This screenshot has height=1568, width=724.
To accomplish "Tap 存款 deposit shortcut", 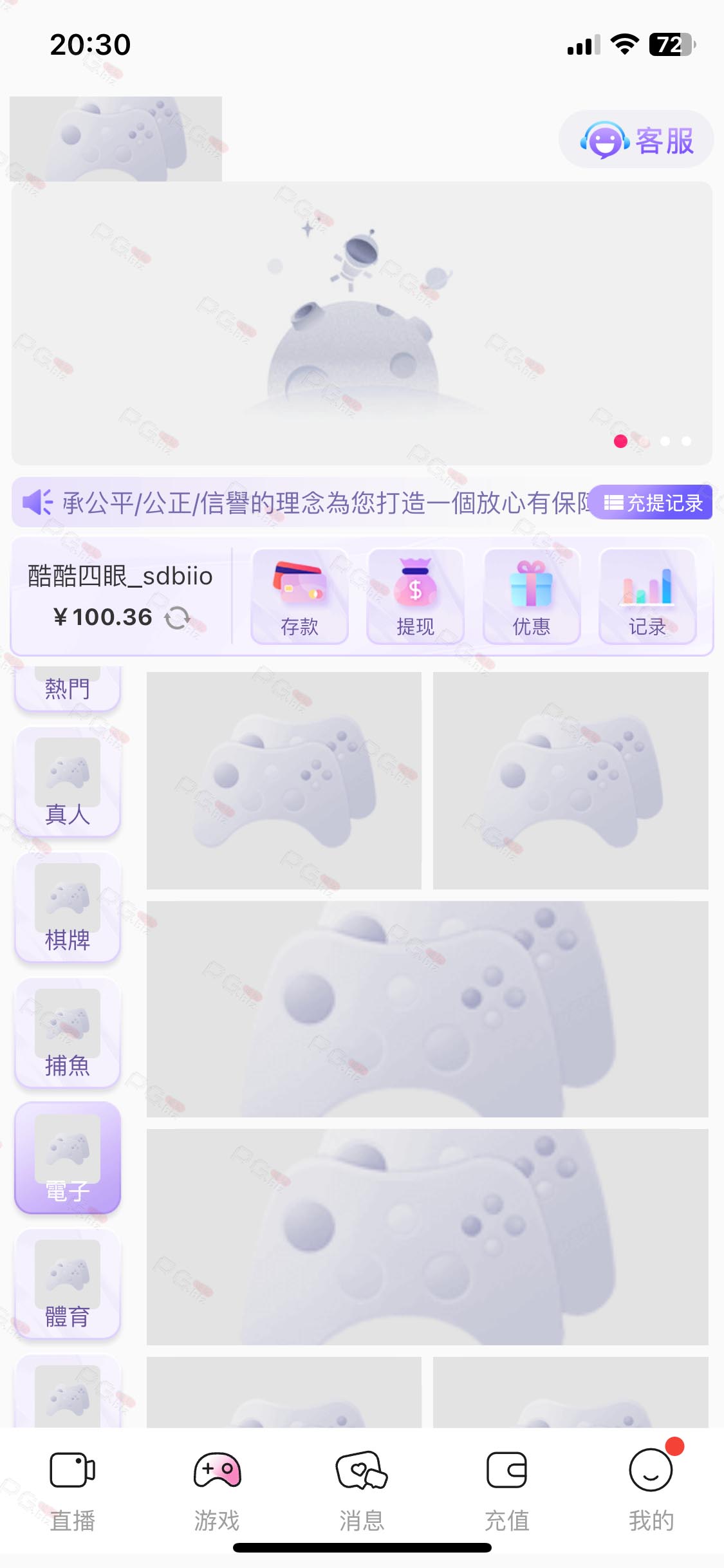I will pos(299,596).
